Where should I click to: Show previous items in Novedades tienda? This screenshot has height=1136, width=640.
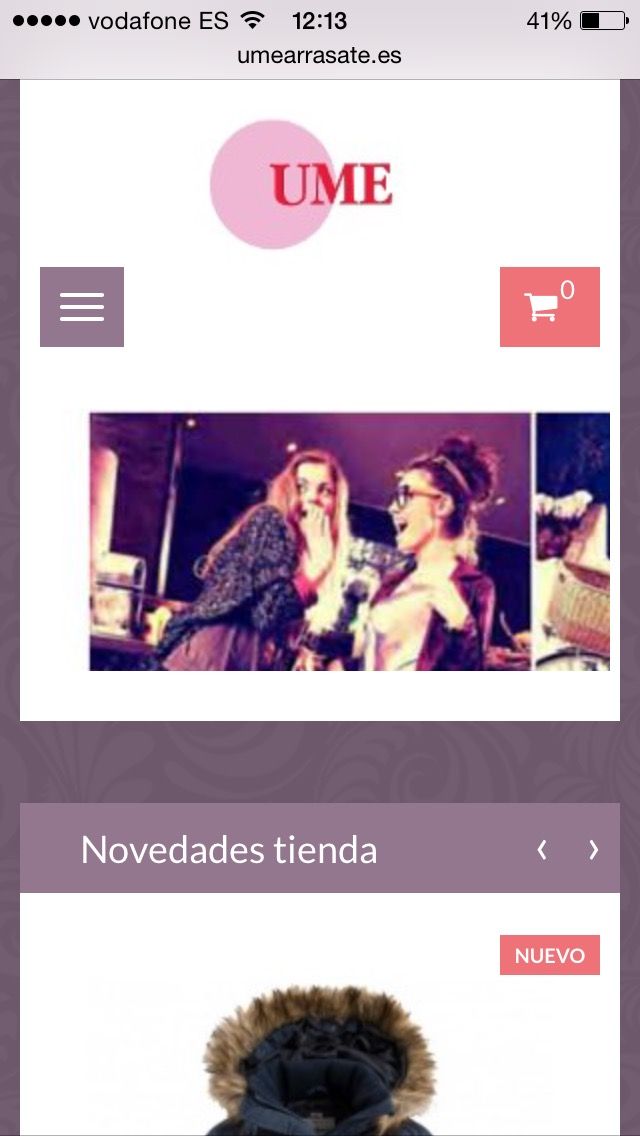(541, 849)
